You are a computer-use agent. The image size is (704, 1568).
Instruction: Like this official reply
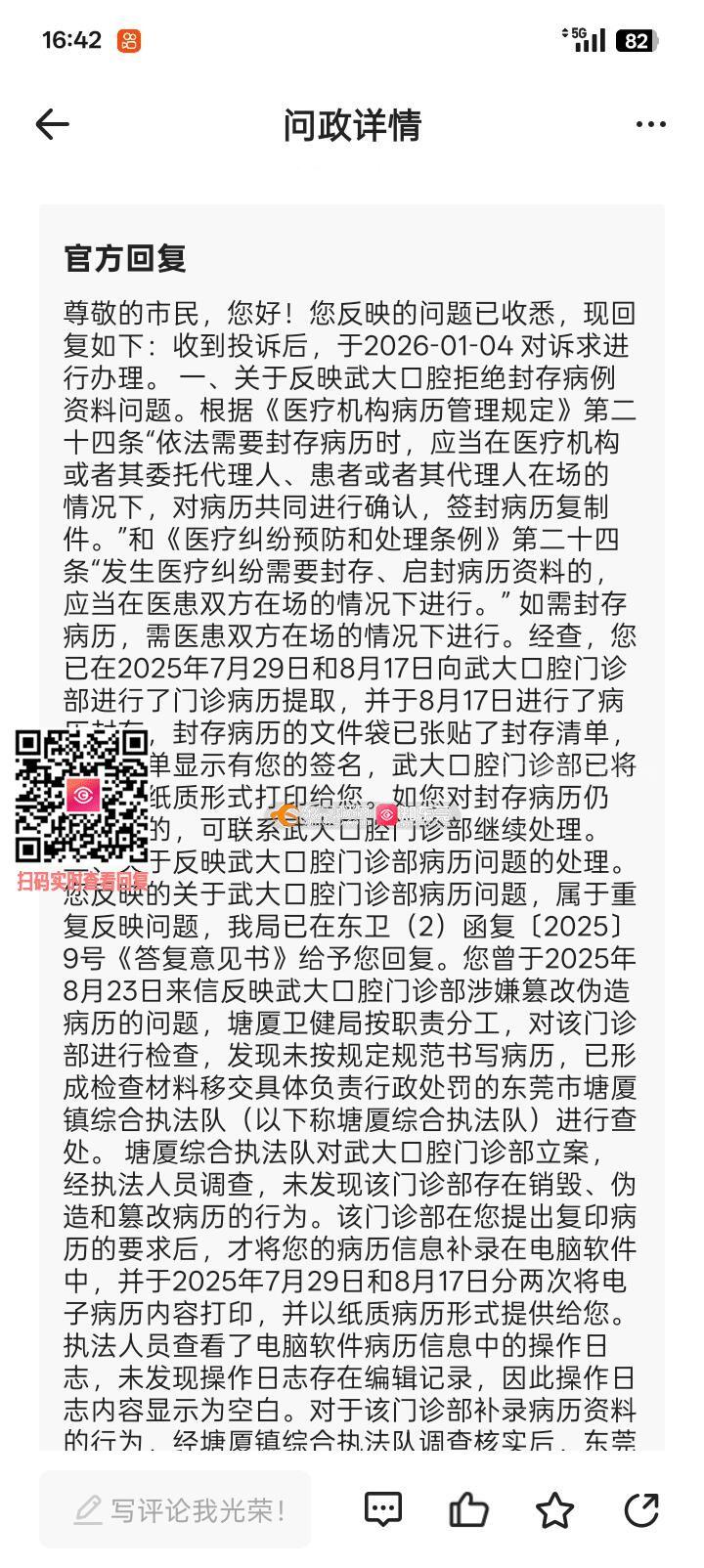pyautogui.click(x=468, y=1509)
